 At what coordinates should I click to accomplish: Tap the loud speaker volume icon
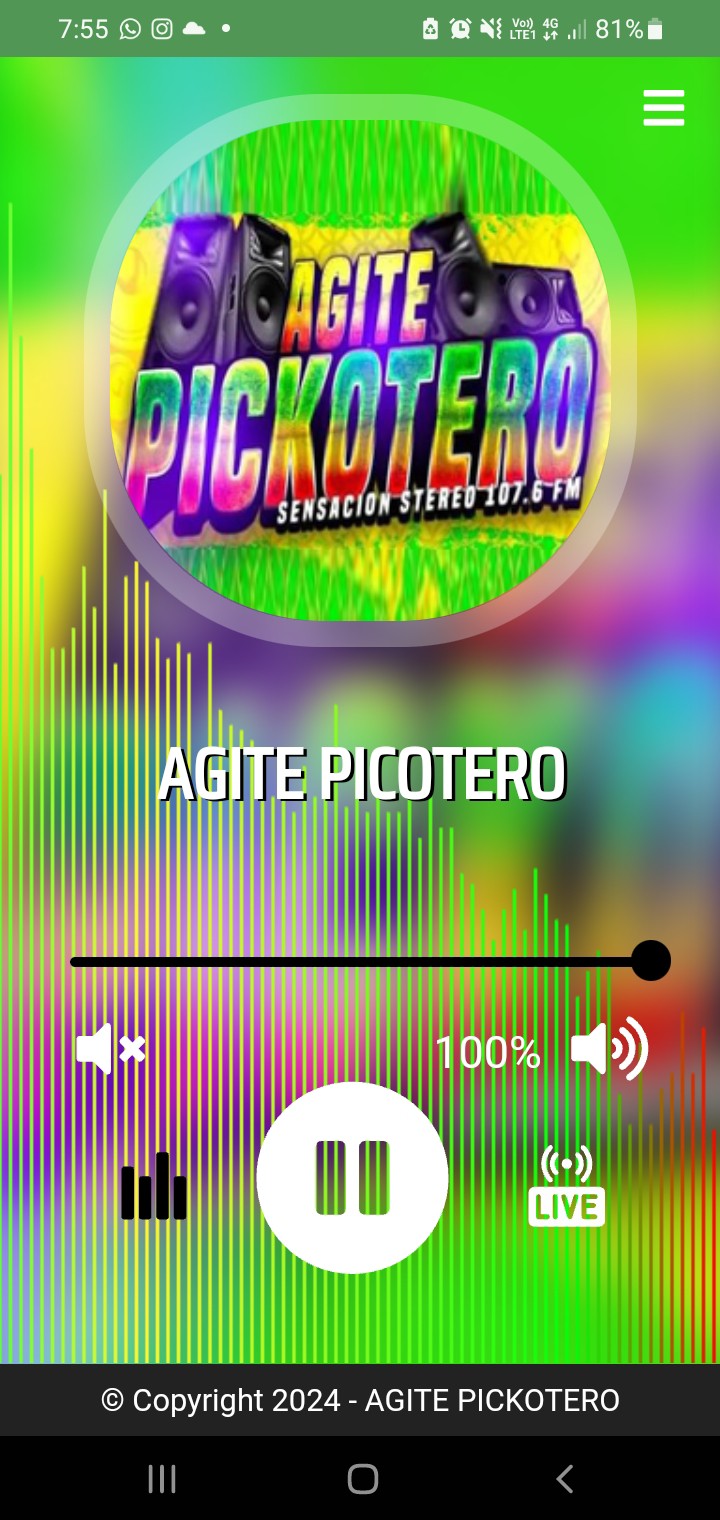point(609,1049)
